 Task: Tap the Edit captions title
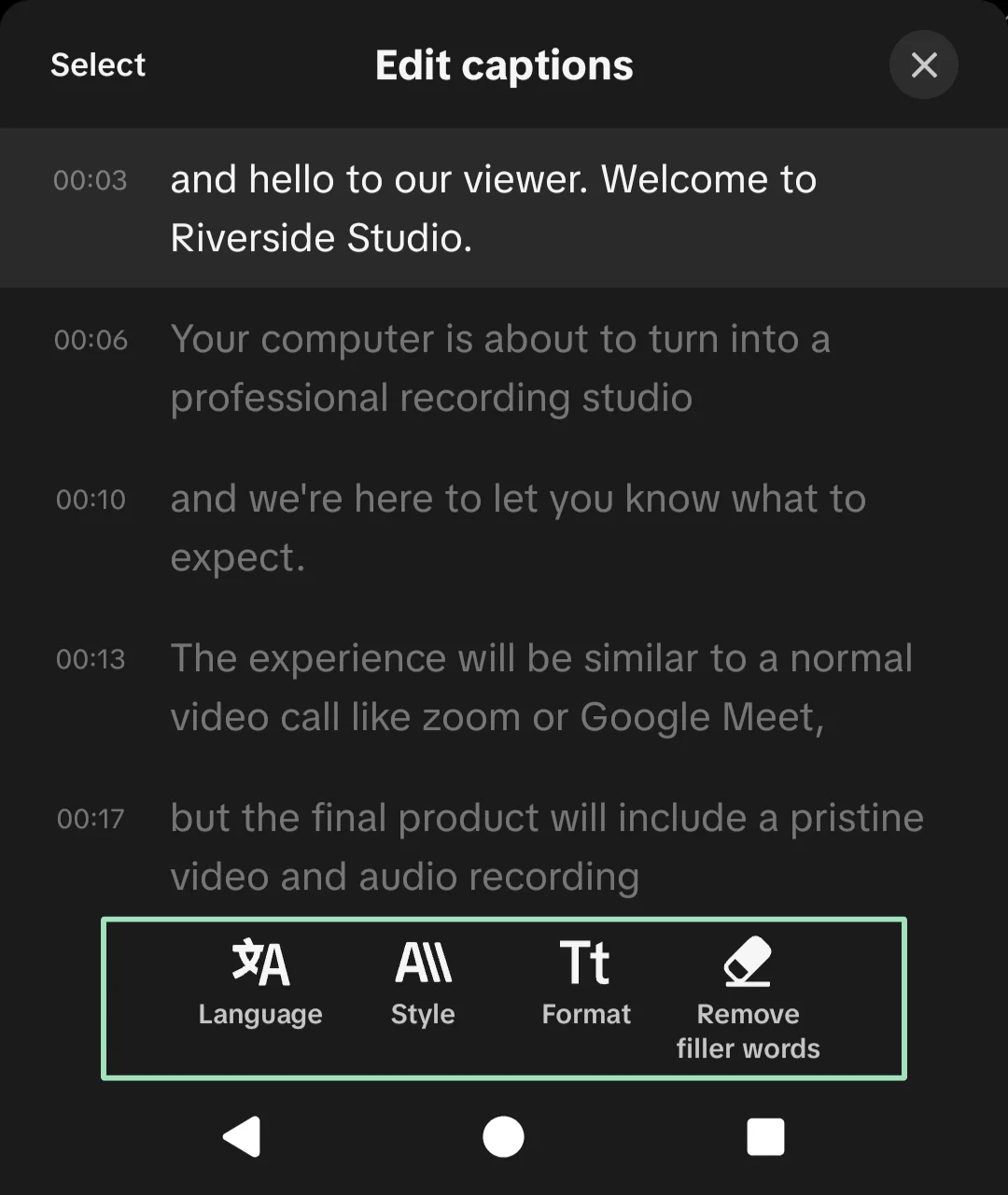coord(504,65)
